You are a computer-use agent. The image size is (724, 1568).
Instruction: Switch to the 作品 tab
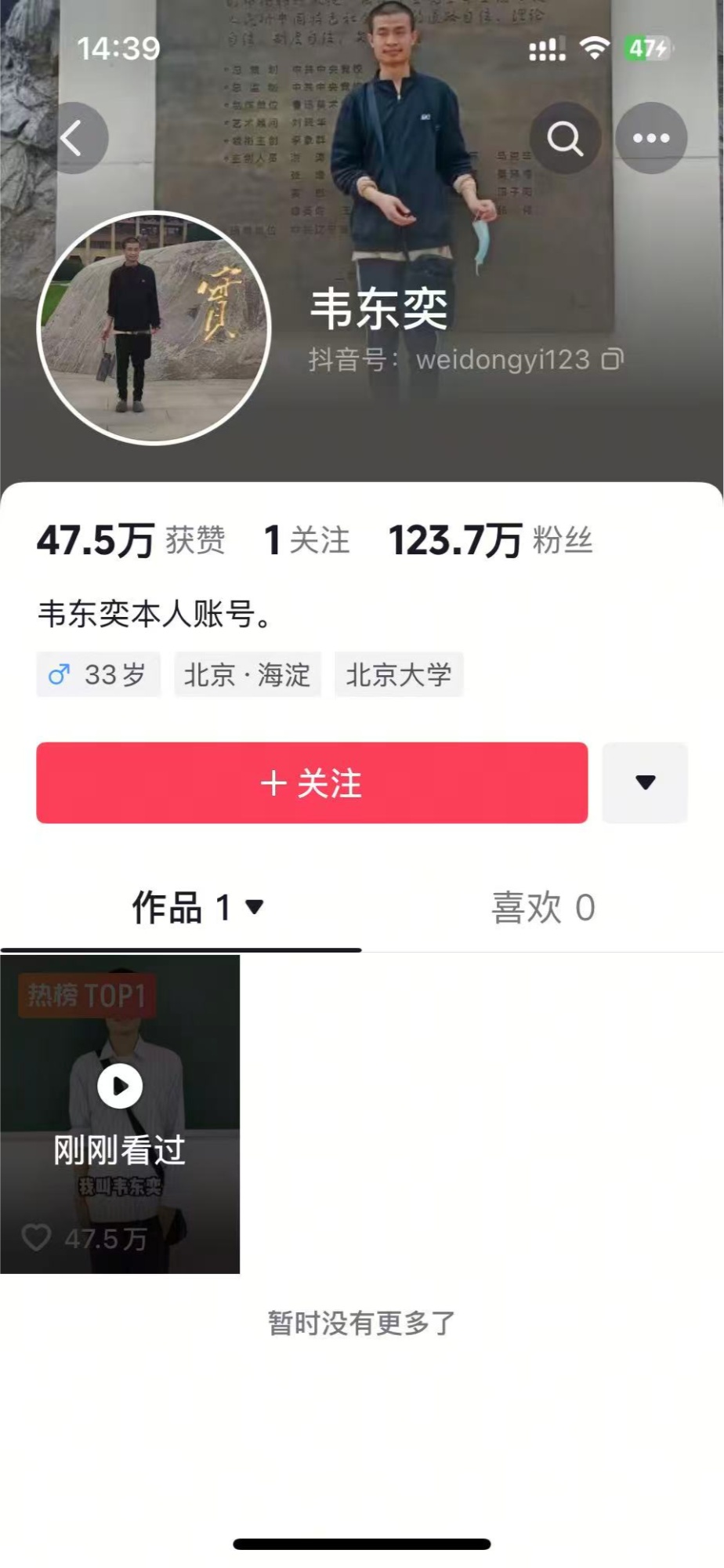click(196, 908)
